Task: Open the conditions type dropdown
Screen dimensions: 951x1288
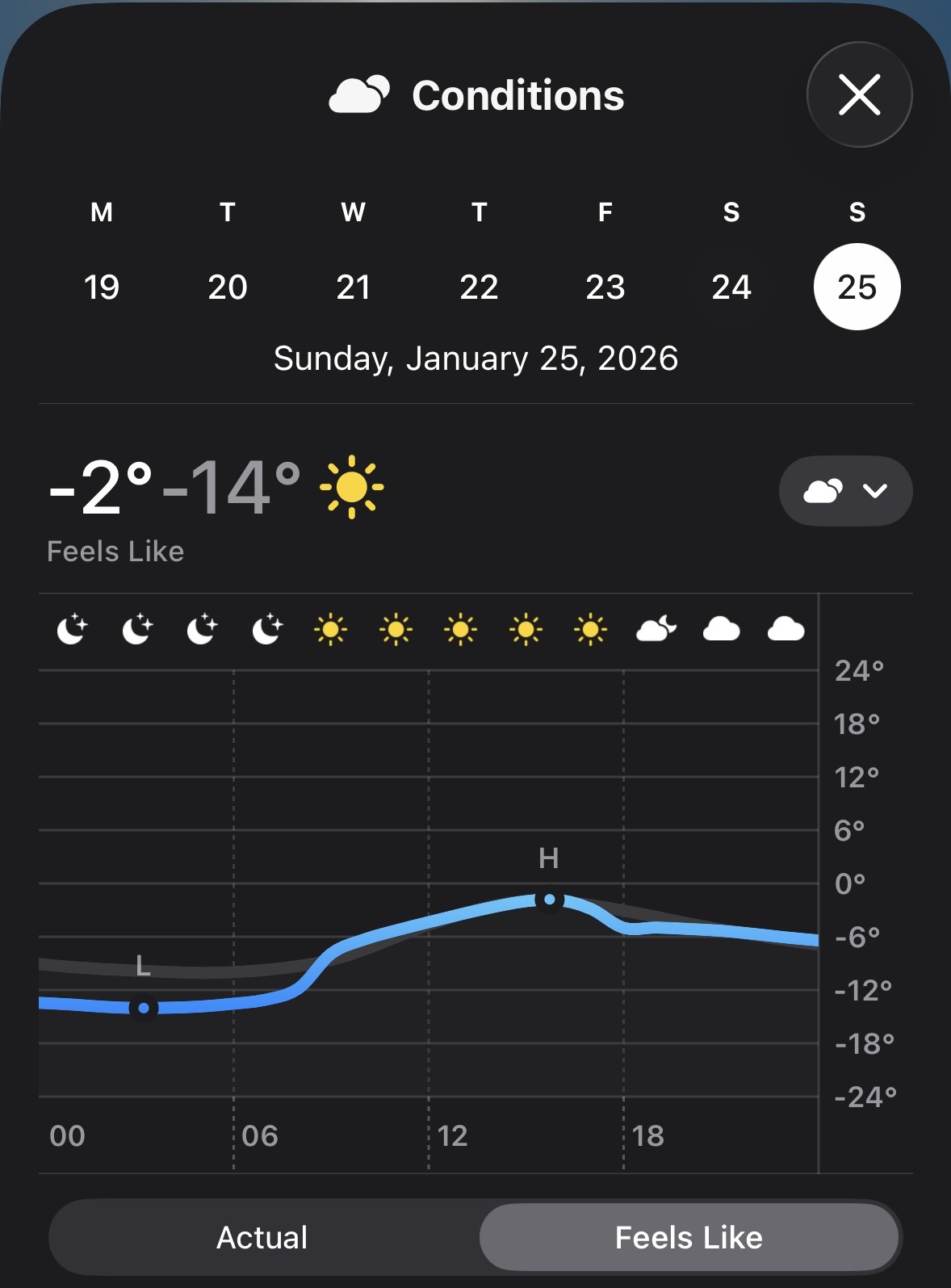Action: [845, 491]
